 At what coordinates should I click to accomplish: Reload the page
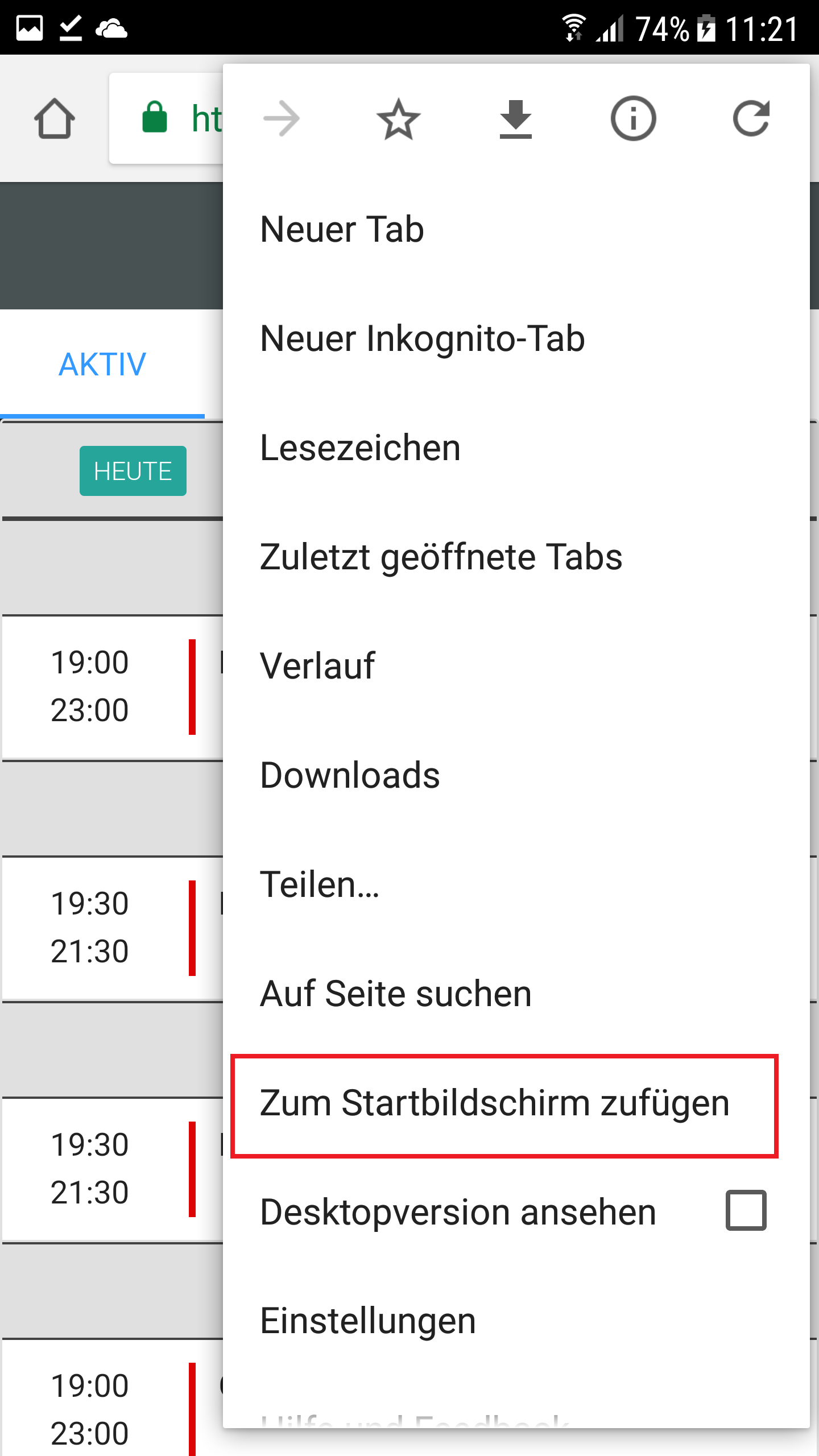751,119
